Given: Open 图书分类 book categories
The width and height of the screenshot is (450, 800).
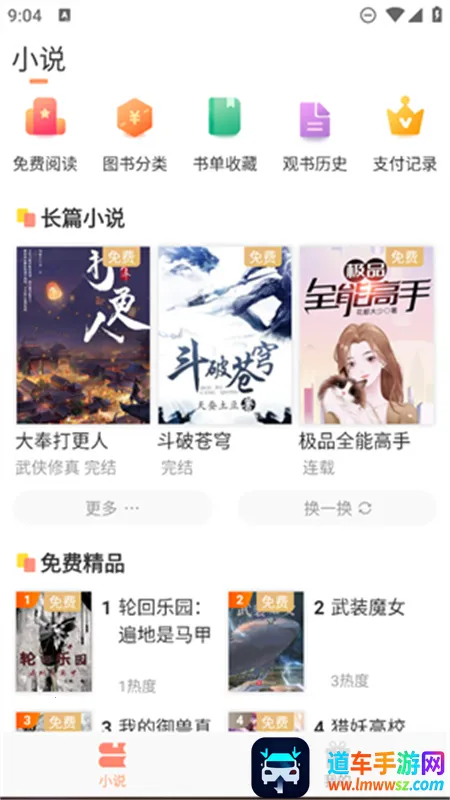Looking at the screenshot, I should (x=135, y=135).
